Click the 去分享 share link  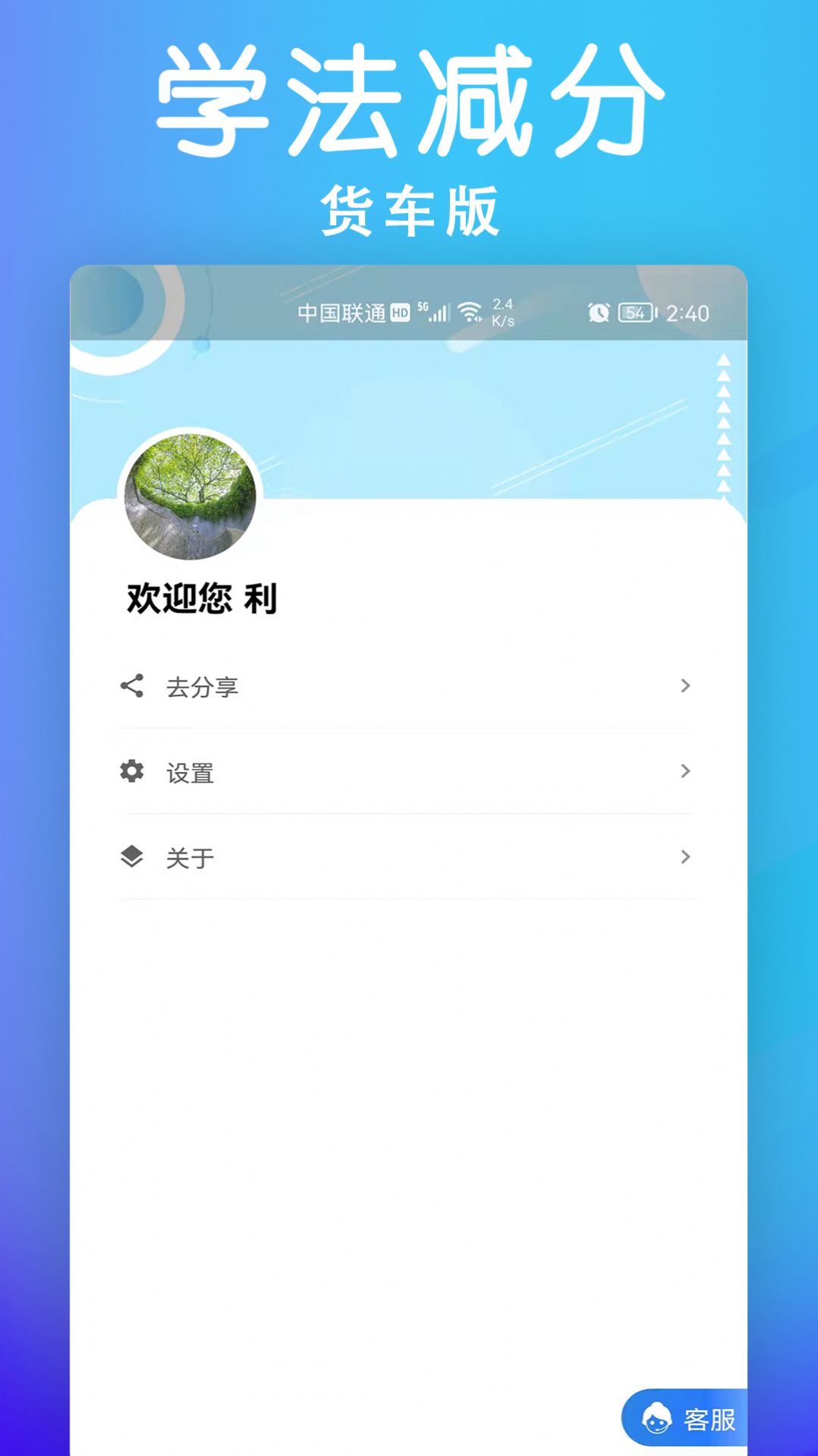[203, 687]
